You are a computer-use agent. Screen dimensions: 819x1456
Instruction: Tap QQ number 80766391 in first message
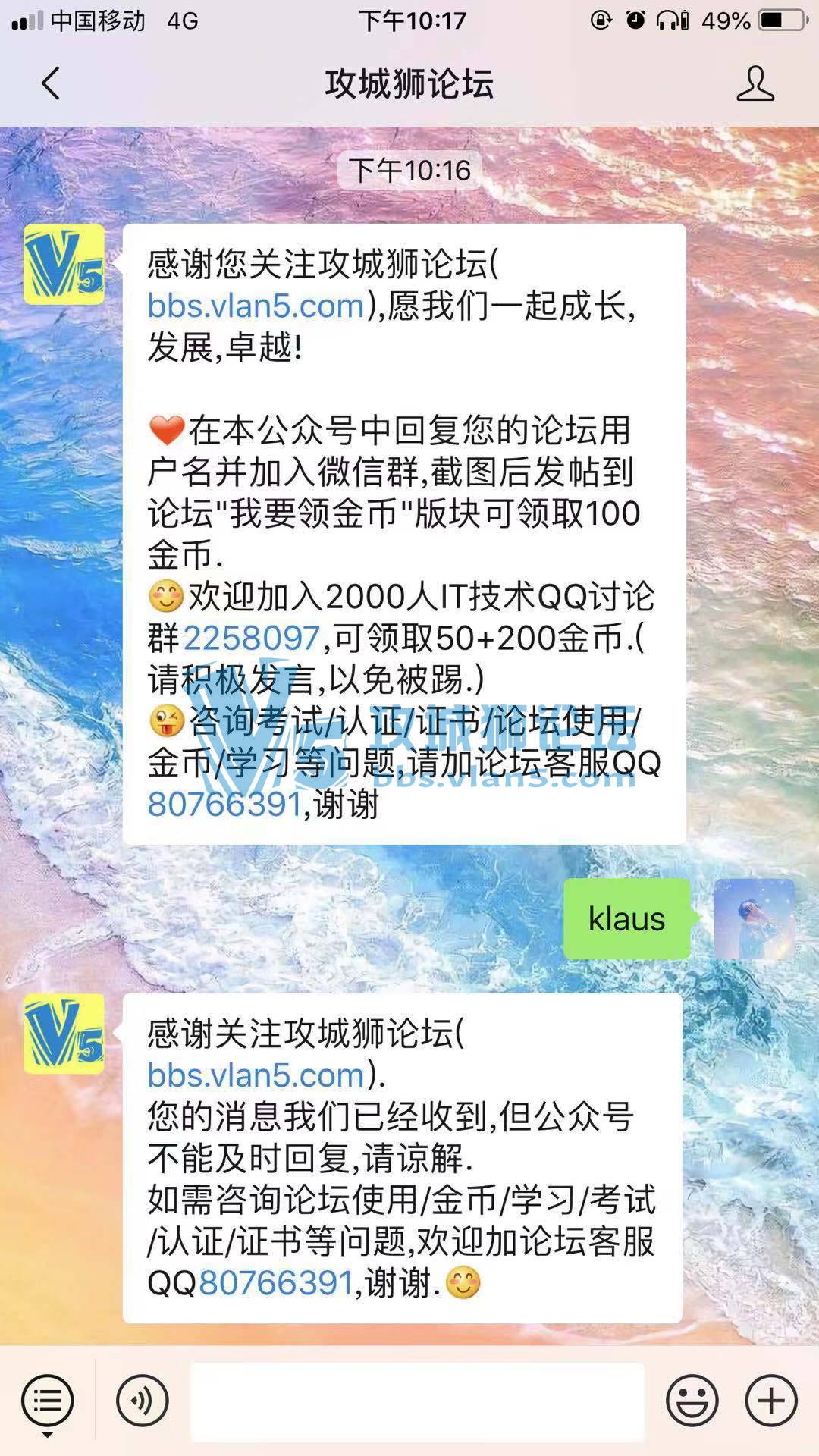point(225,804)
